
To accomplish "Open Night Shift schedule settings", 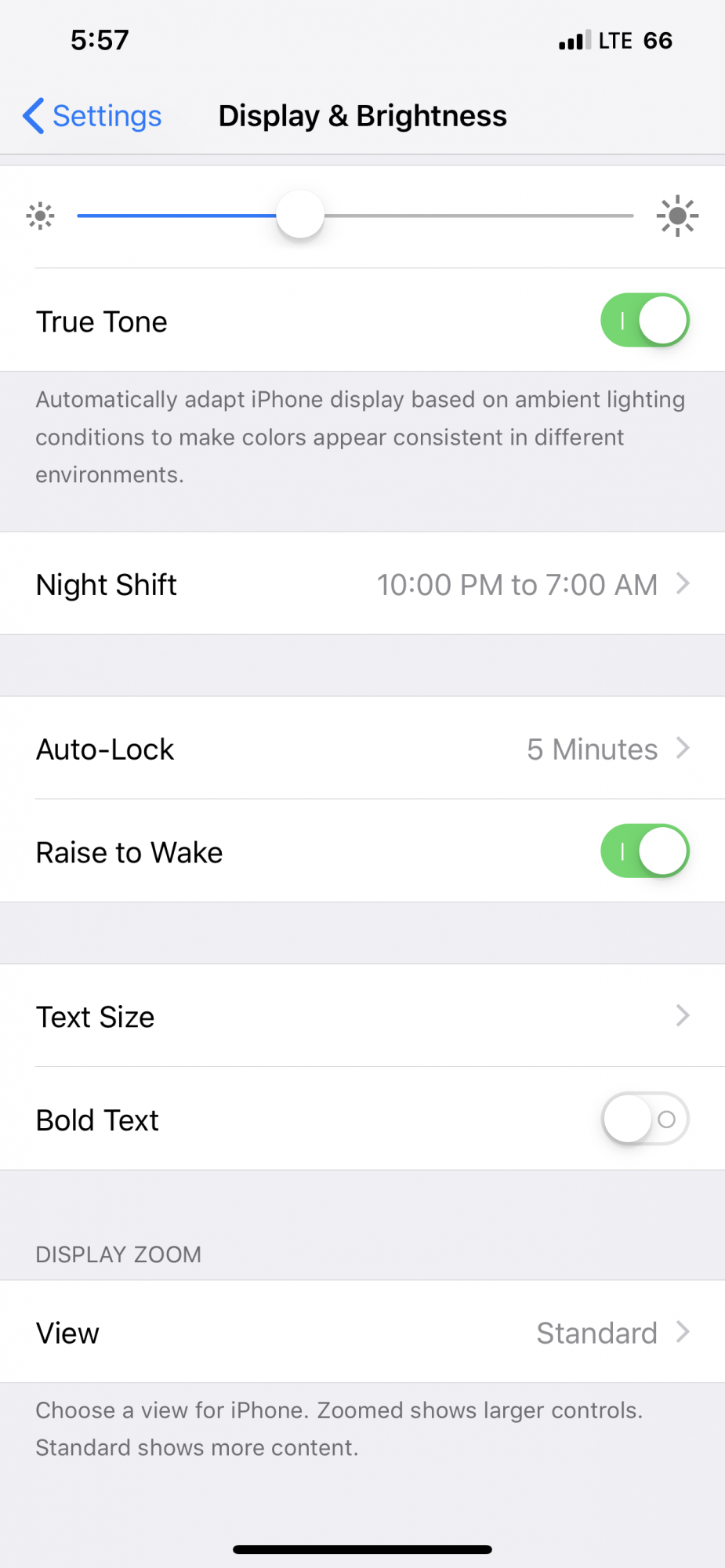I will pyautogui.click(x=362, y=584).
